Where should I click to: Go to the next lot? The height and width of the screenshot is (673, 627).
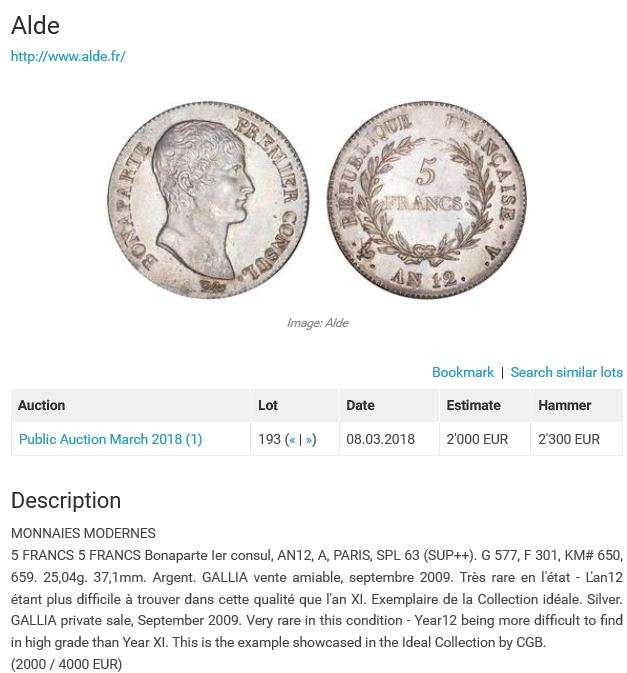click(x=309, y=439)
